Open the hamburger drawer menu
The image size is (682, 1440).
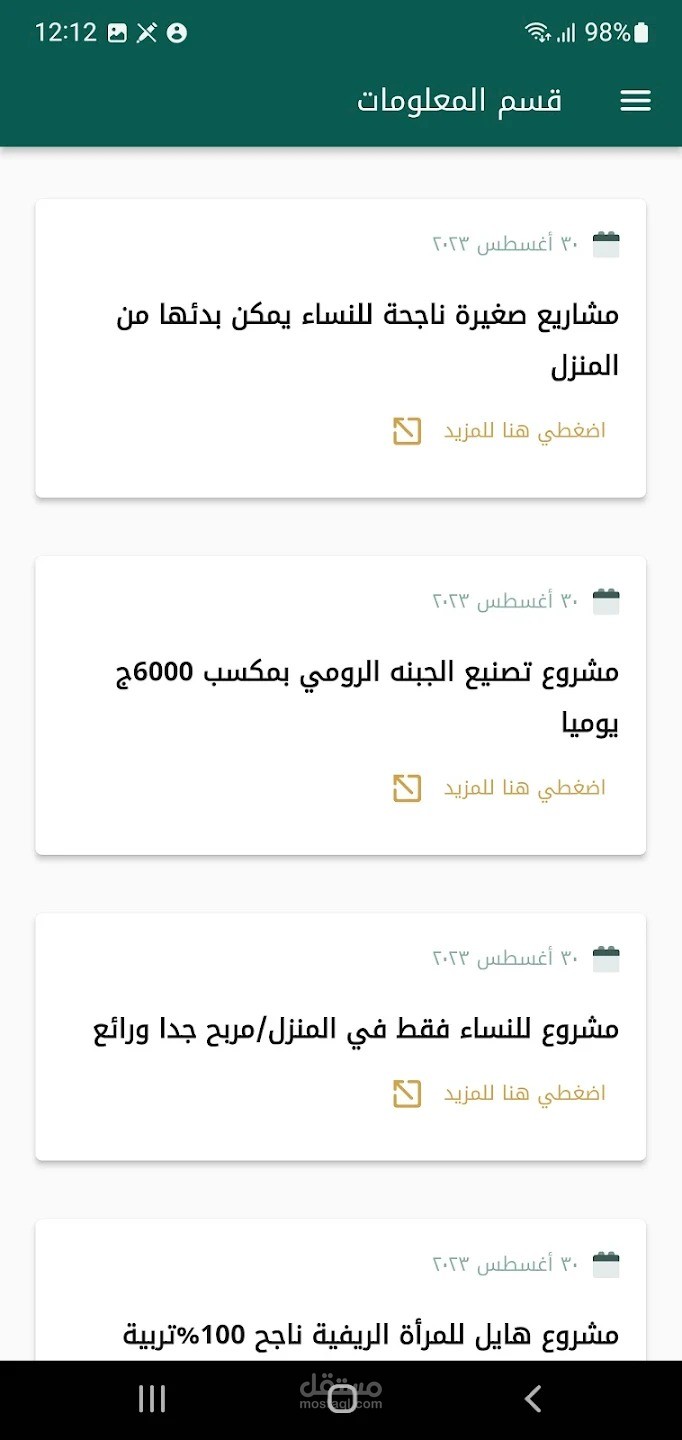pos(635,100)
